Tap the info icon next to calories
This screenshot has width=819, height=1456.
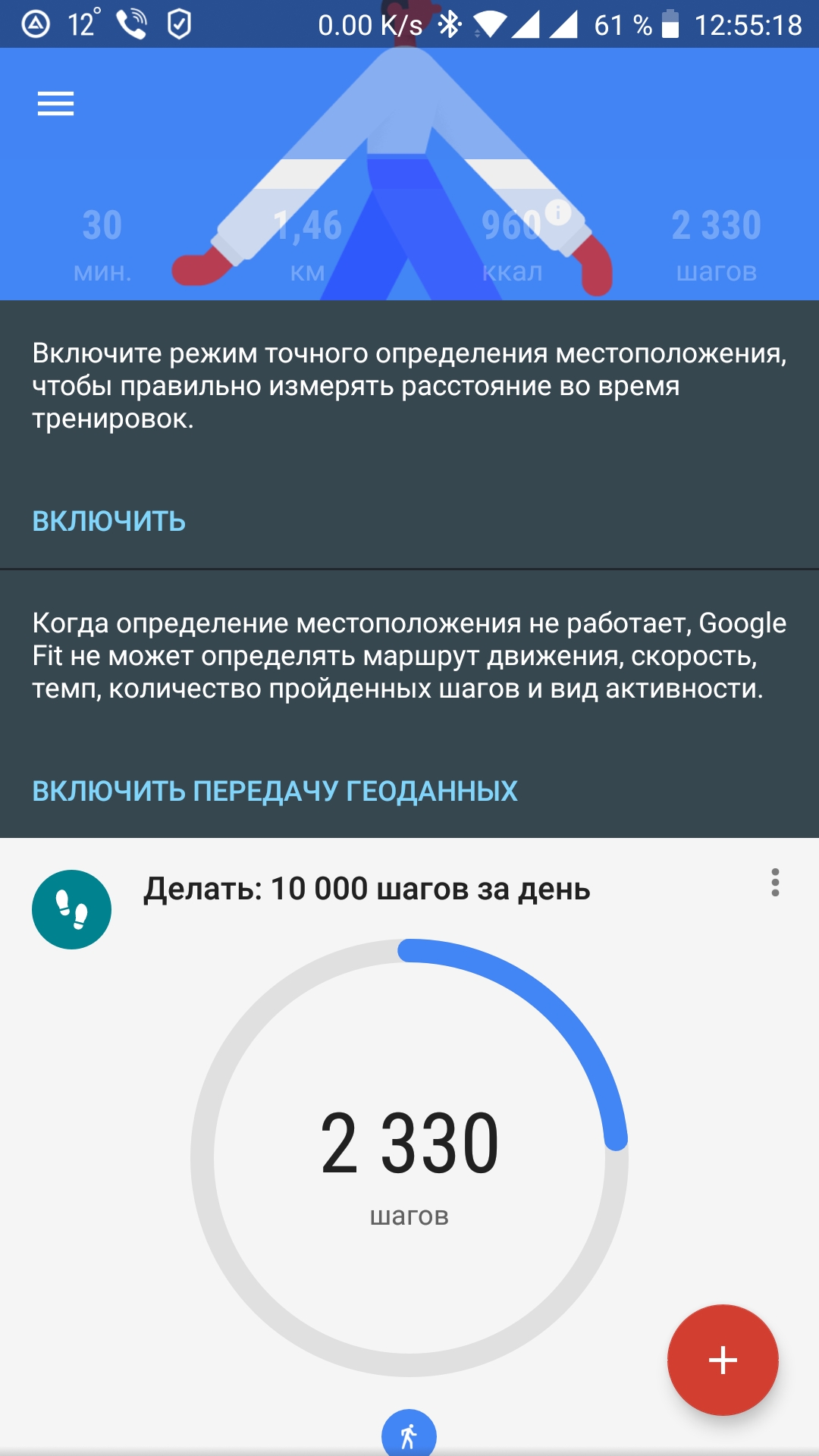pyautogui.click(x=559, y=213)
